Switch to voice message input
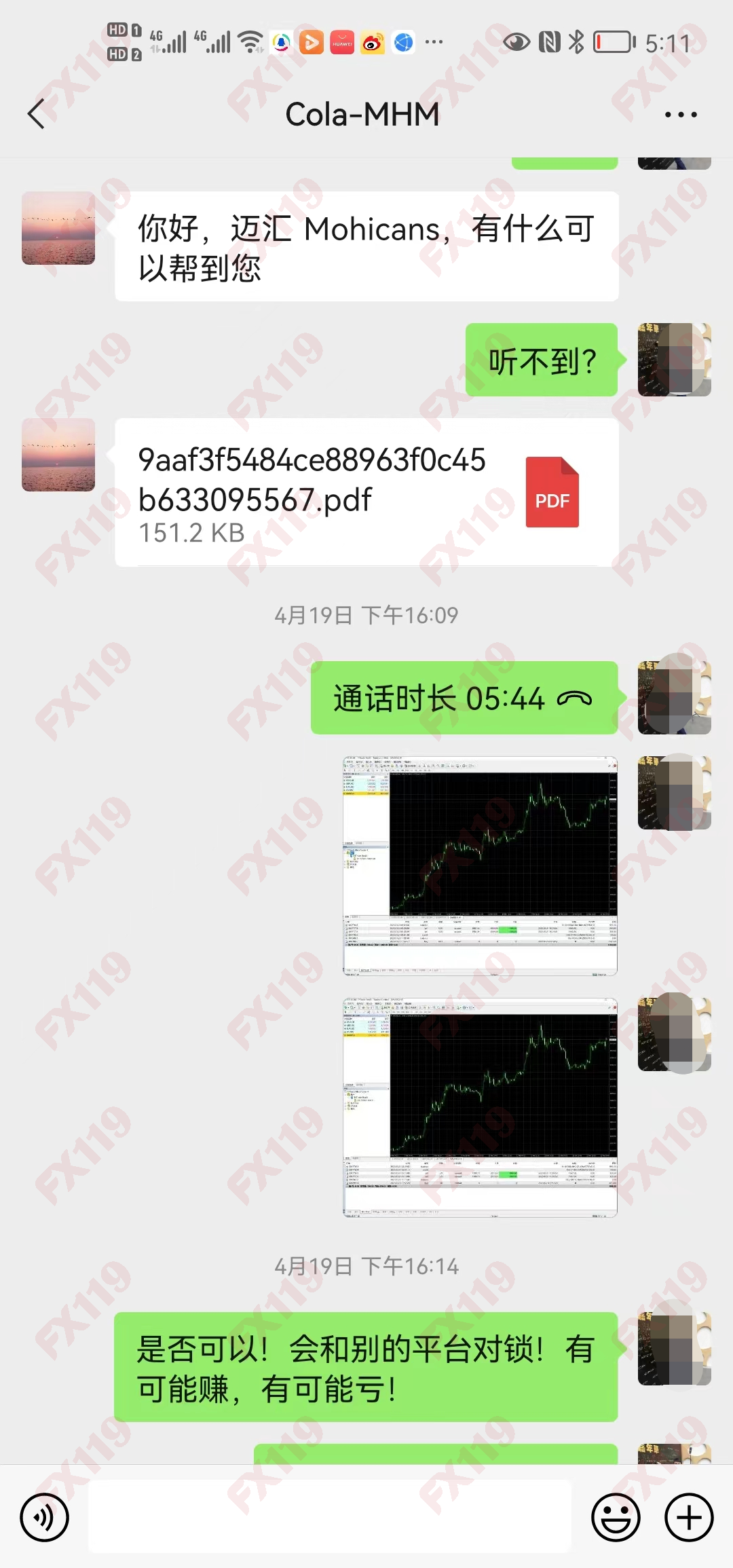 tap(45, 1517)
